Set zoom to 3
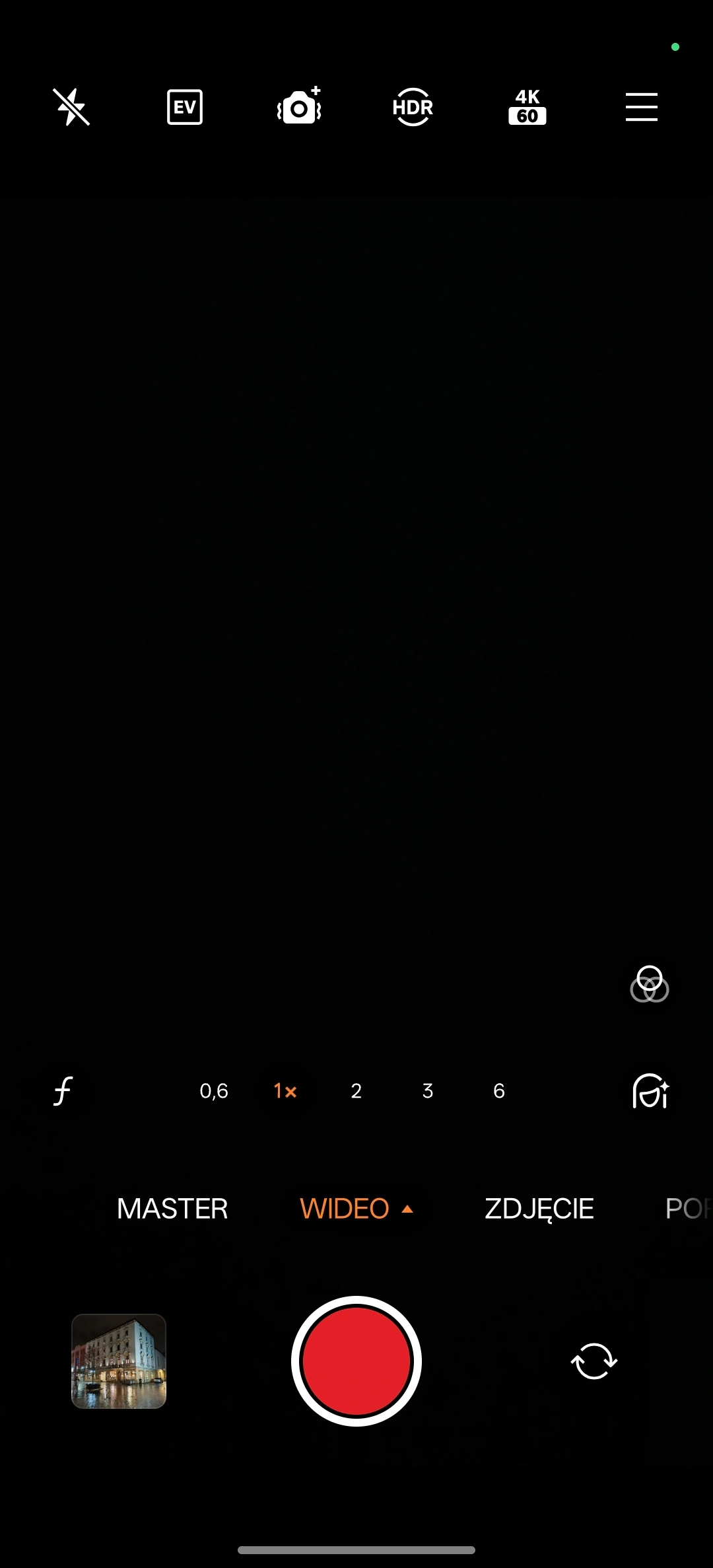The image size is (713, 1568). click(x=428, y=1090)
